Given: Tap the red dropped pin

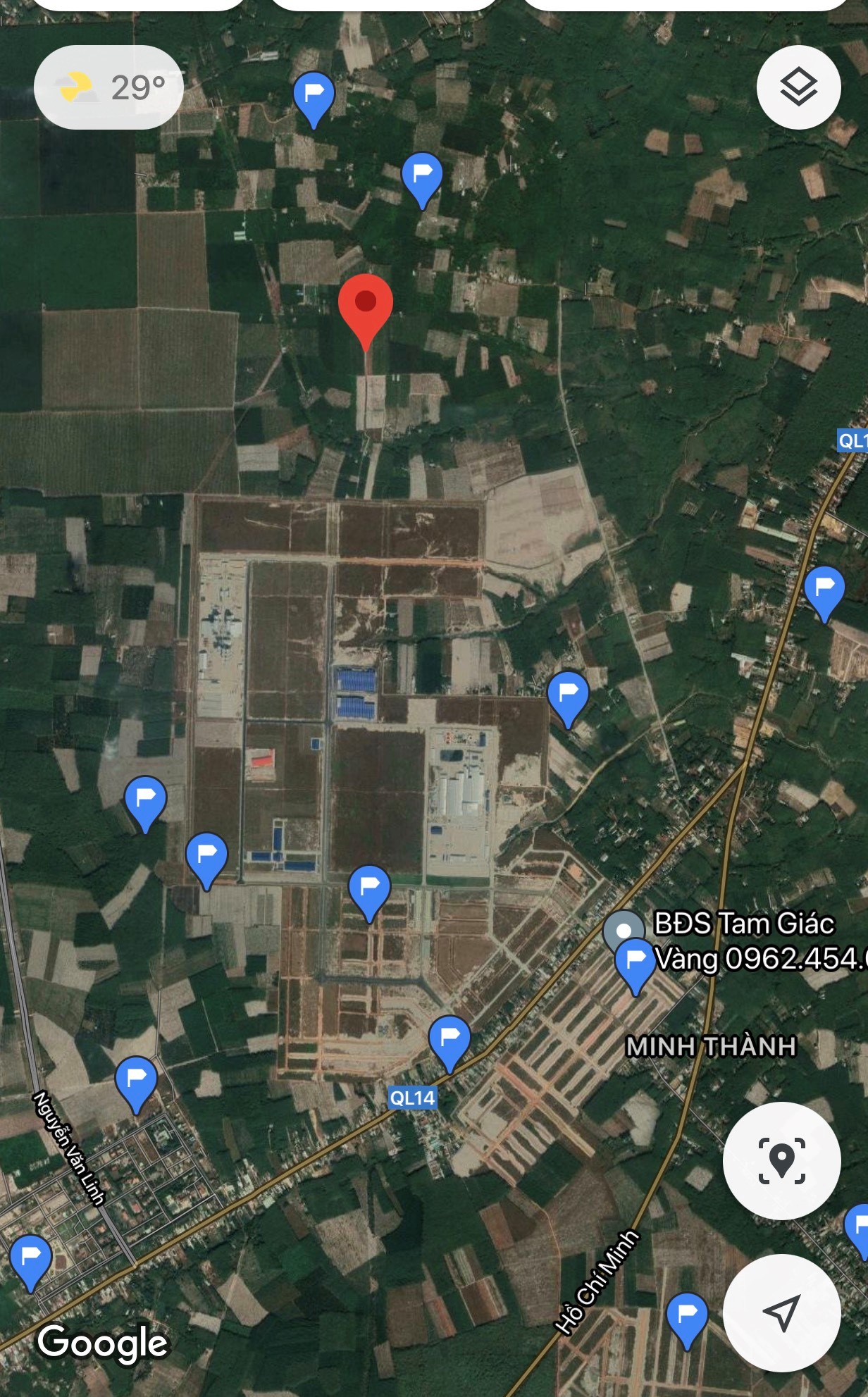Looking at the screenshot, I should click(x=365, y=311).
